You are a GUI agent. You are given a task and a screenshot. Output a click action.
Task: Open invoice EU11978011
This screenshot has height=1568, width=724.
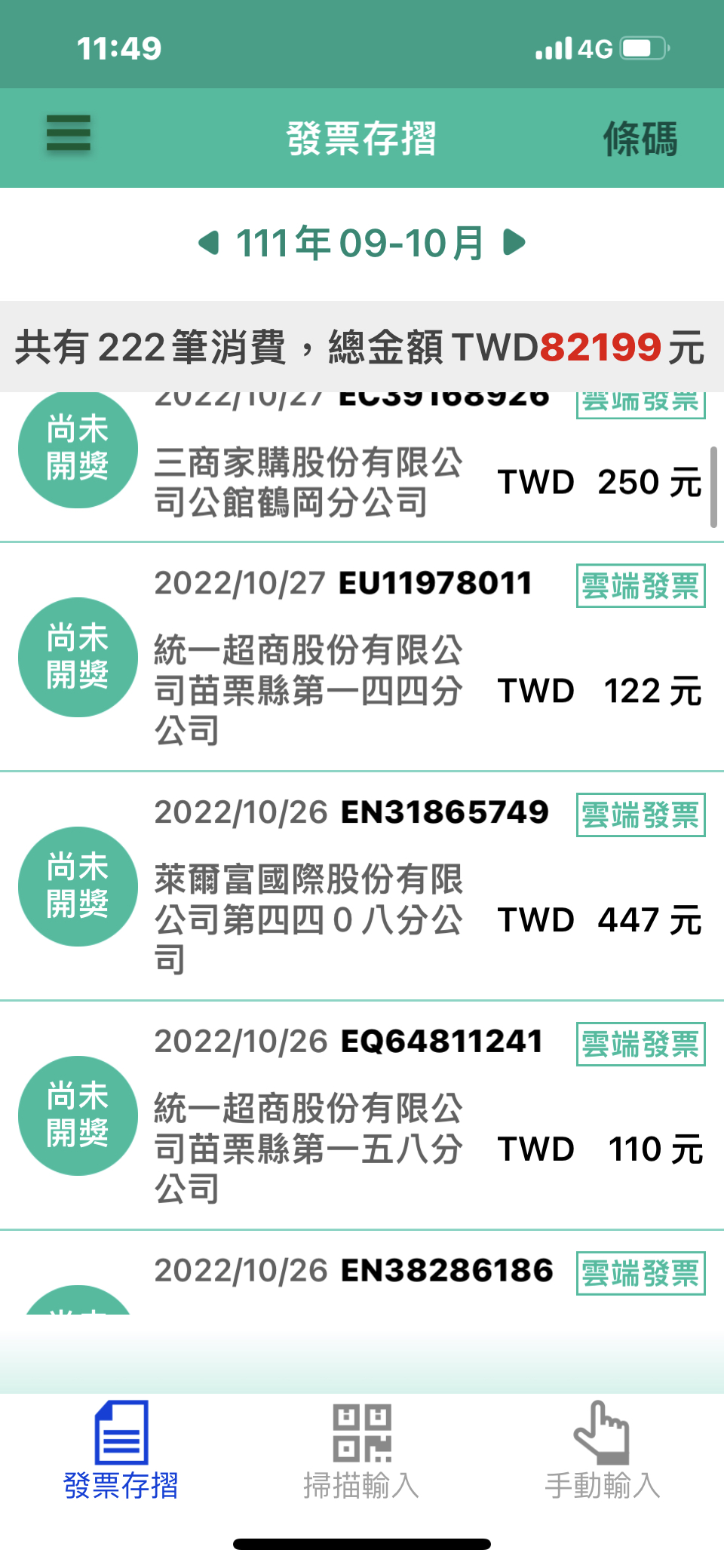pos(362,657)
